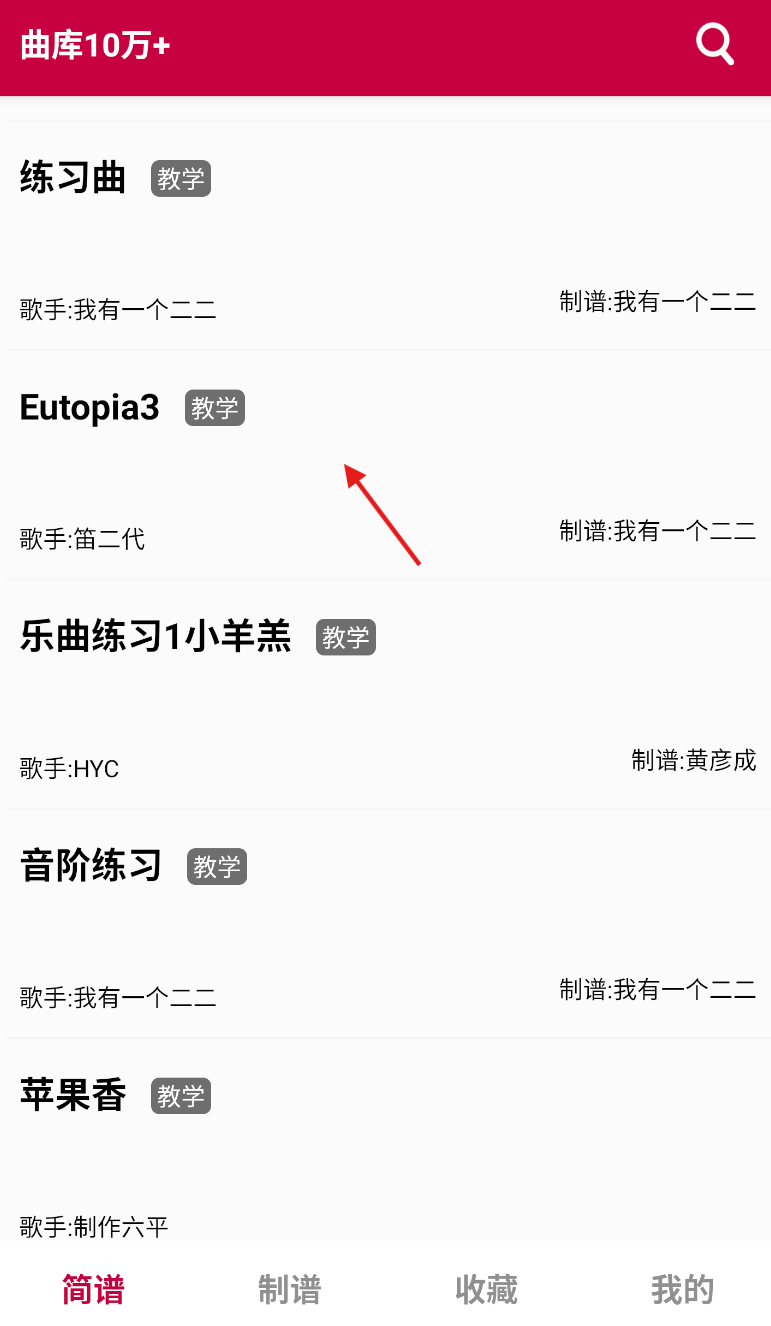This screenshot has width=771, height=1326.
Task: Switch to the 简谱 tab
Action: (93, 1289)
